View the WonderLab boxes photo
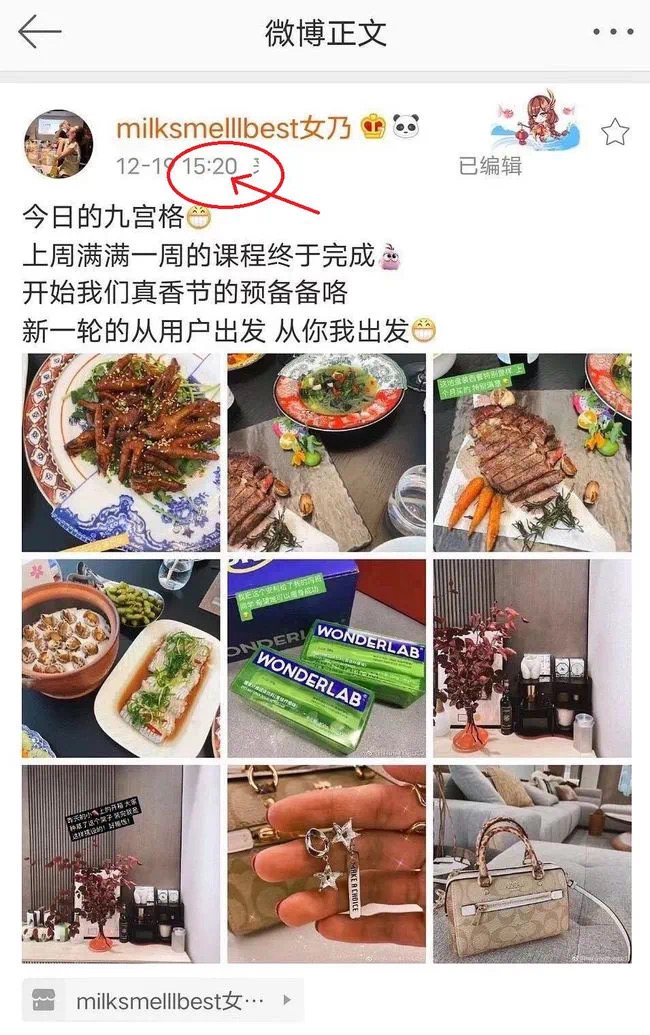 pos(326,658)
